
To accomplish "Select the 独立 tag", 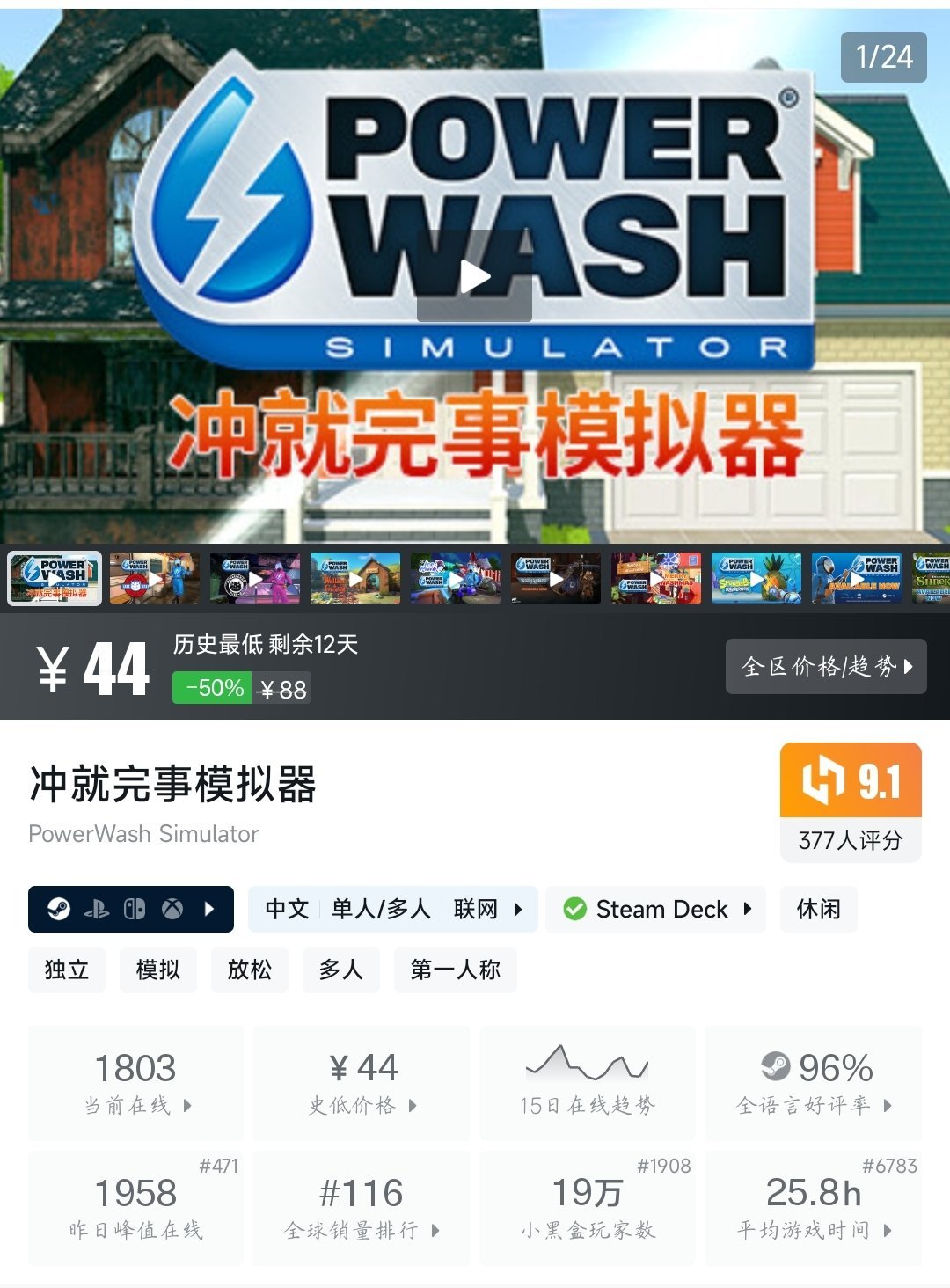I will [x=67, y=970].
